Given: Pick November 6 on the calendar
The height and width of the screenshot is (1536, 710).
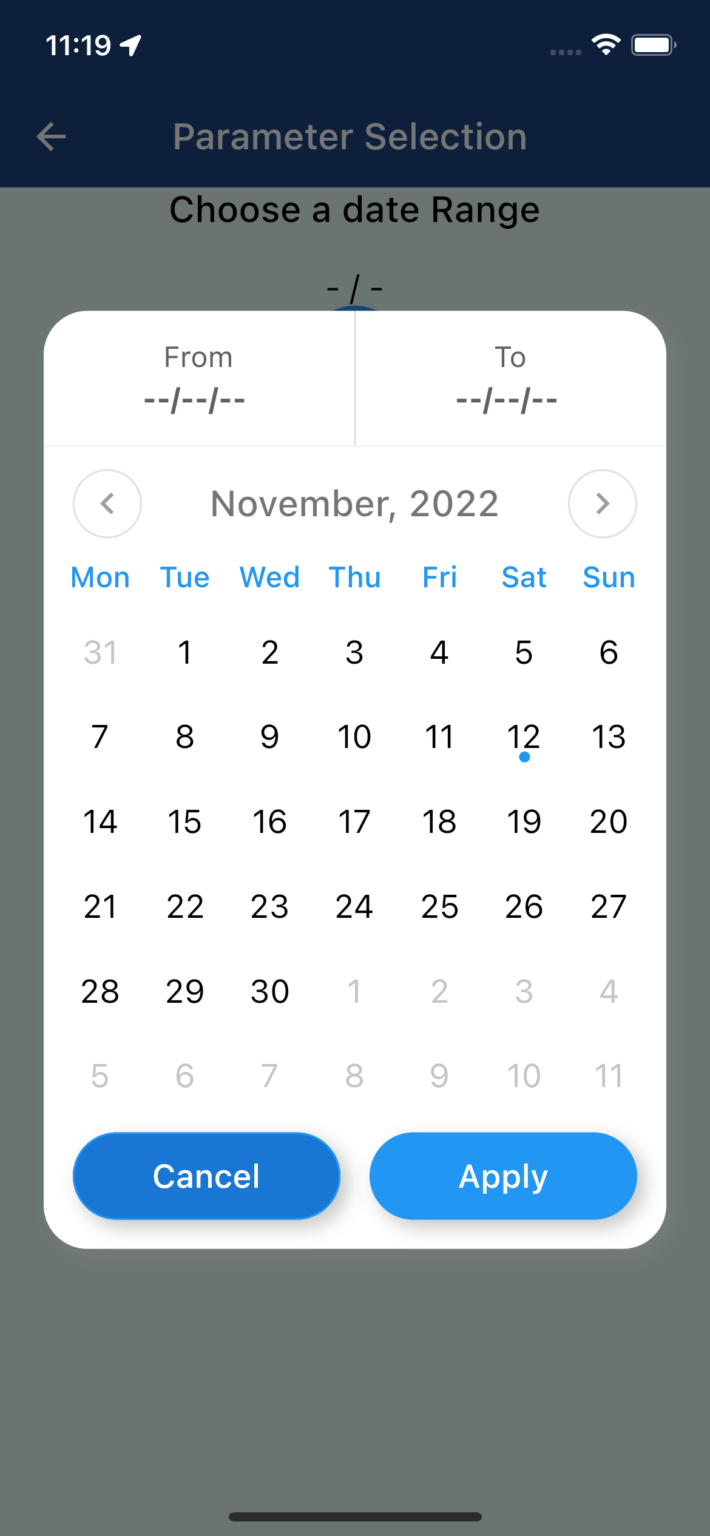Looking at the screenshot, I should tap(609, 653).
